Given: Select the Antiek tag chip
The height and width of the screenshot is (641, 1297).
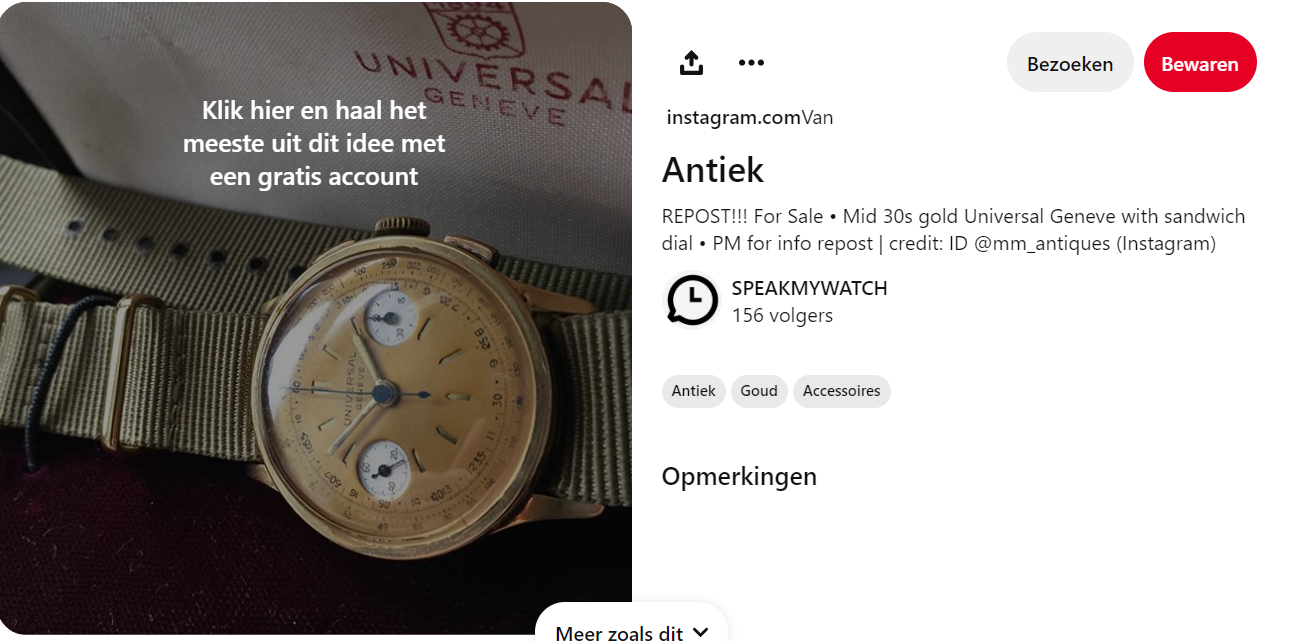Looking at the screenshot, I should (693, 391).
